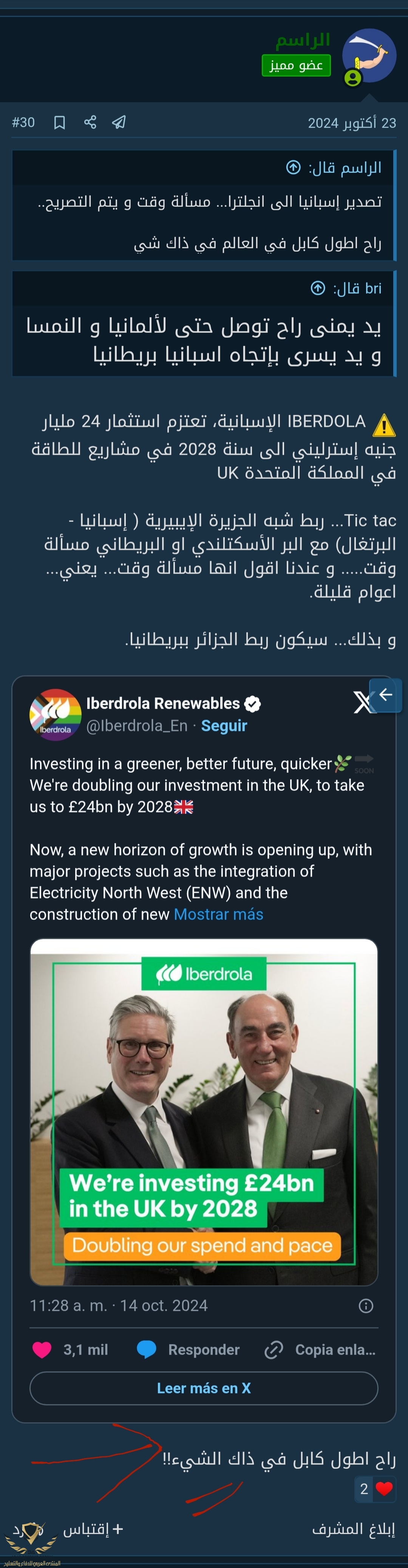Like the embedded Iberdrola tweet

pos(43,1349)
